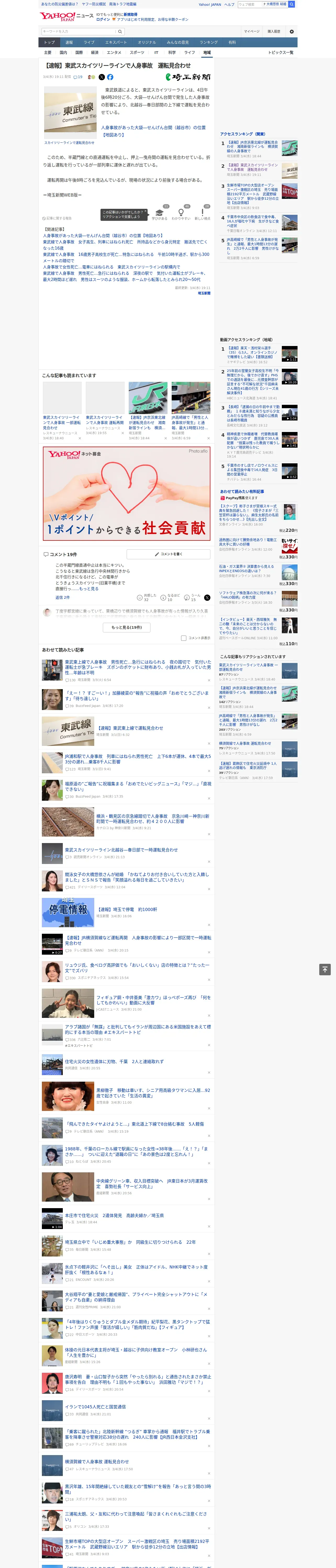This screenshot has width=336, height=1568.
Task: Open the 返信 2件 replies
Action: coord(62,597)
